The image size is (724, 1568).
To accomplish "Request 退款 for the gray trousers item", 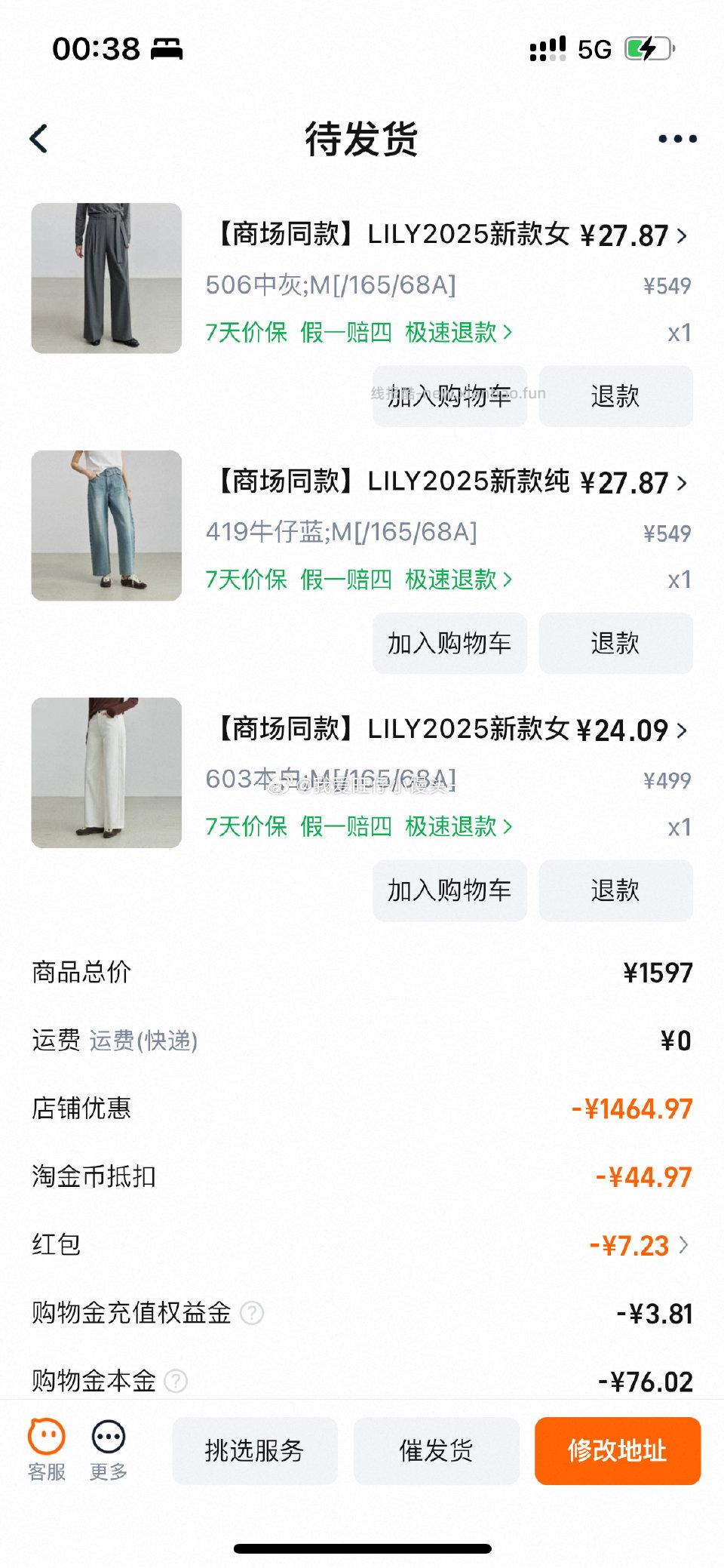I will (x=615, y=395).
